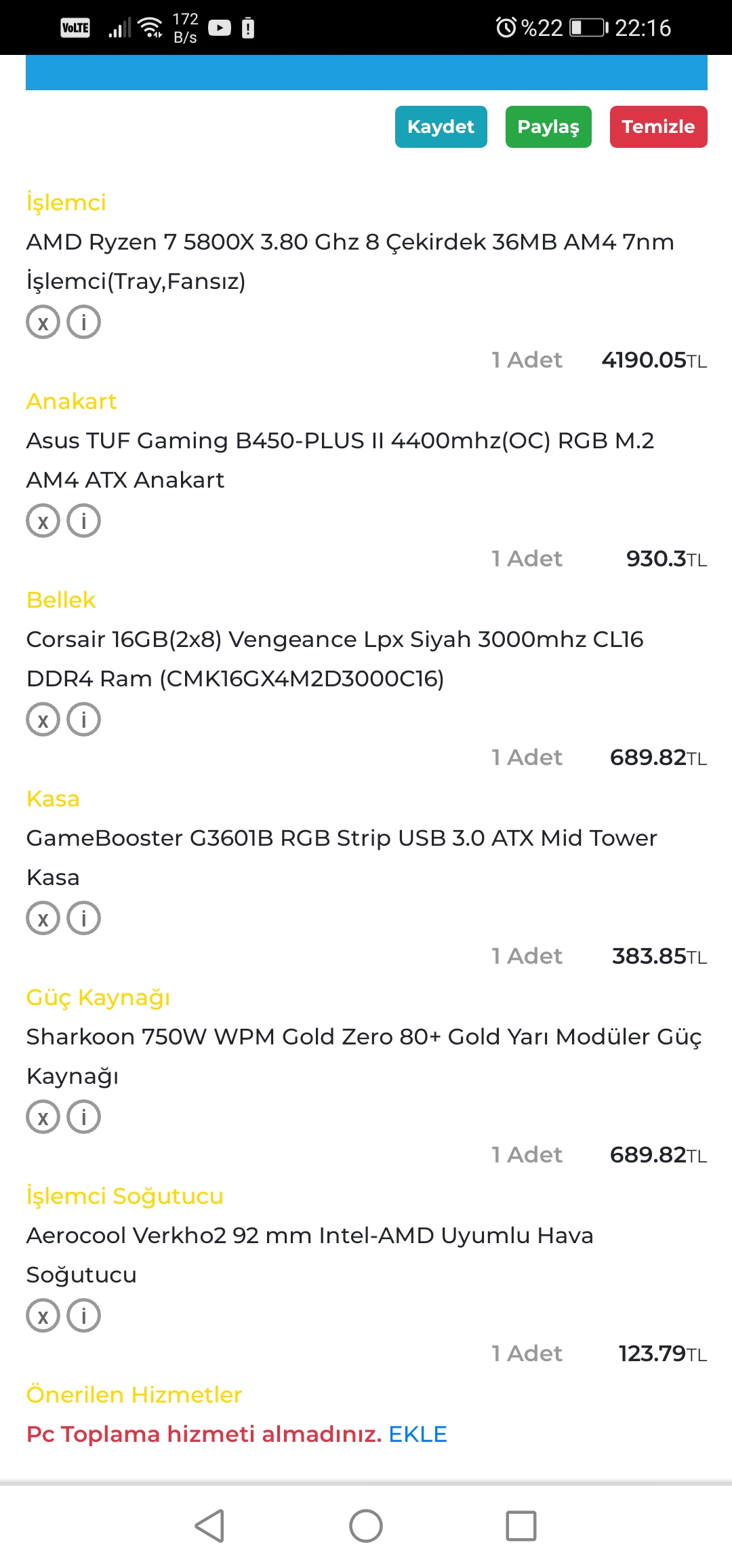View info for Sharkoon 750W power supply

click(x=83, y=1117)
